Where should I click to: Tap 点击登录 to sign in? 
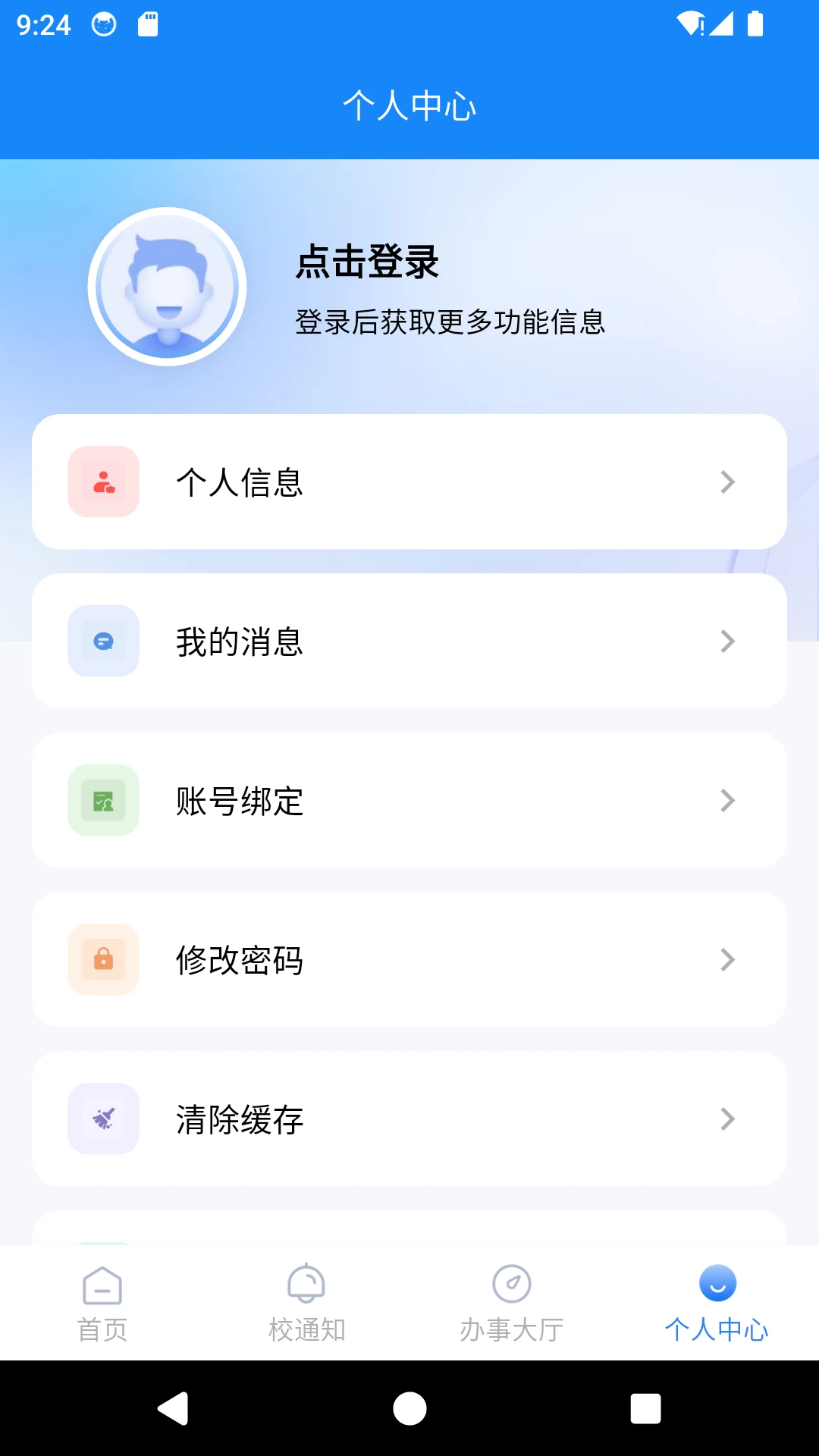pos(367,262)
